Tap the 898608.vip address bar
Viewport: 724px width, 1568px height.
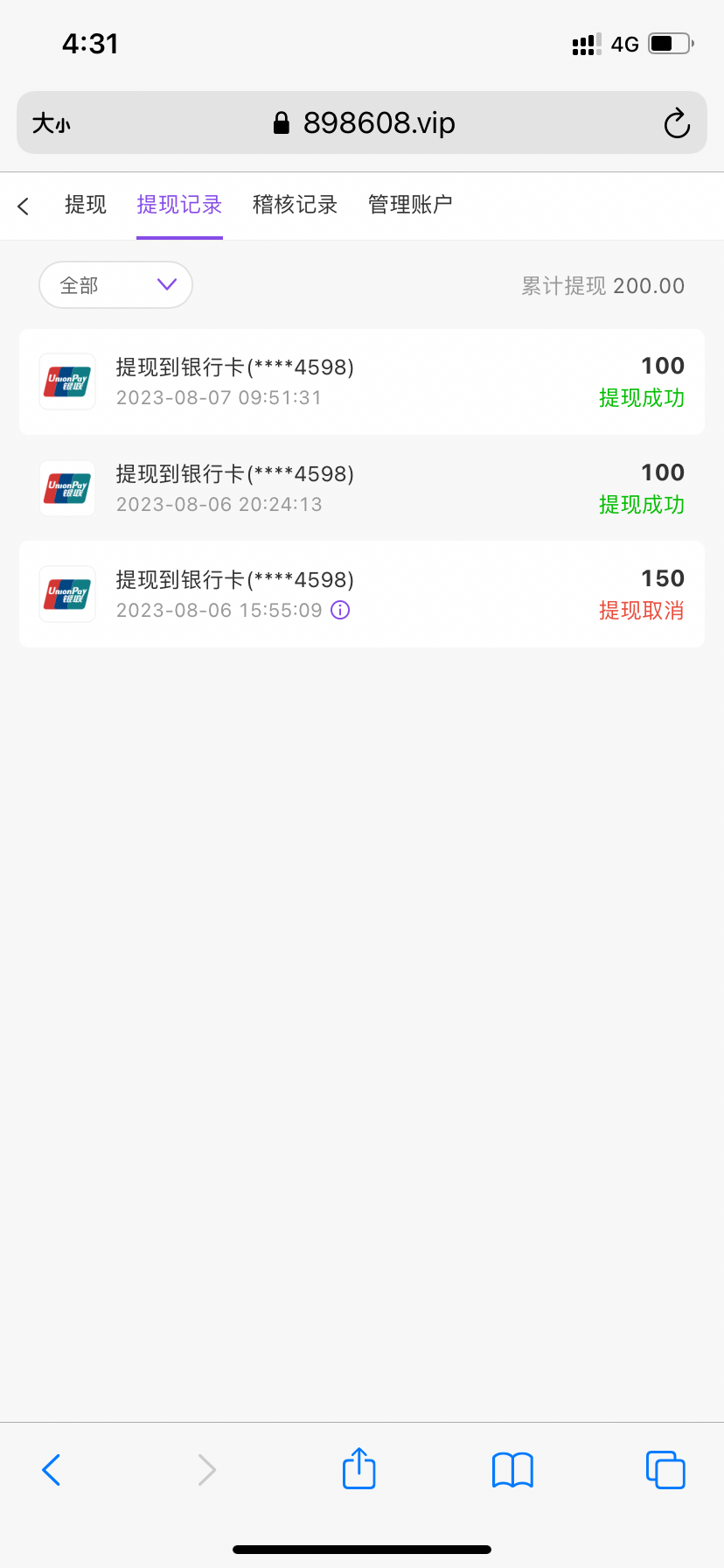[x=379, y=122]
